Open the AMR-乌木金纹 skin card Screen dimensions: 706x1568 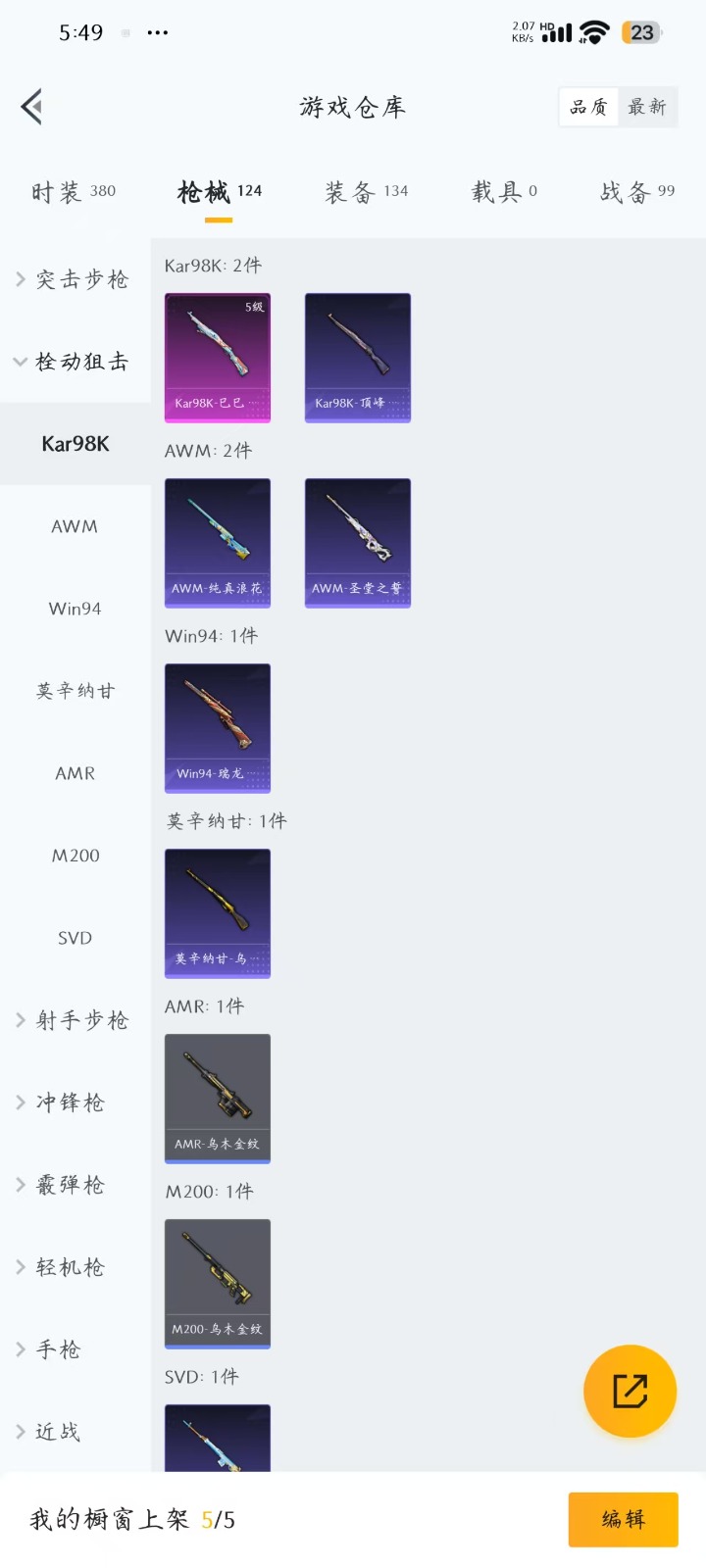pos(218,1099)
